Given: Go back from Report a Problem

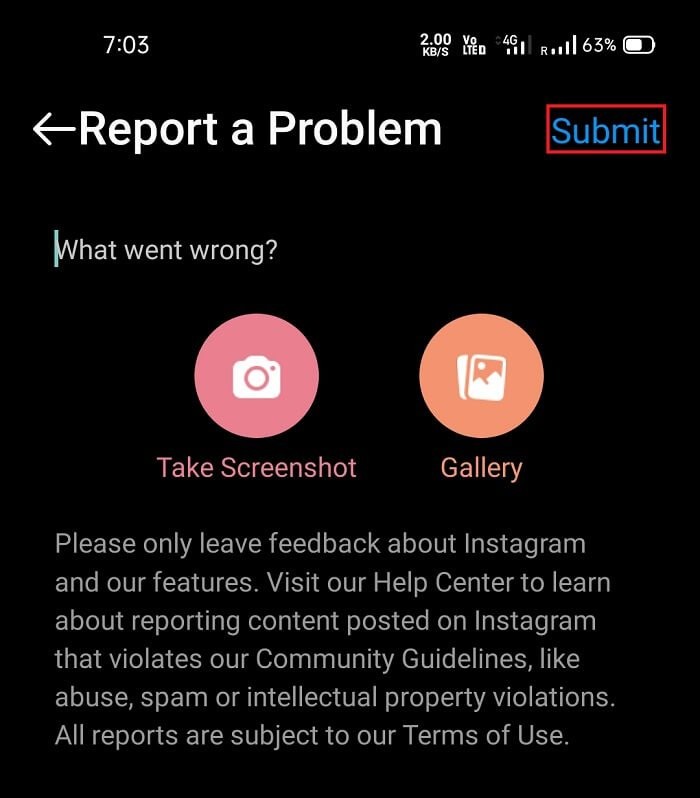Looking at the screenshot, I should (x=54, y=130).
